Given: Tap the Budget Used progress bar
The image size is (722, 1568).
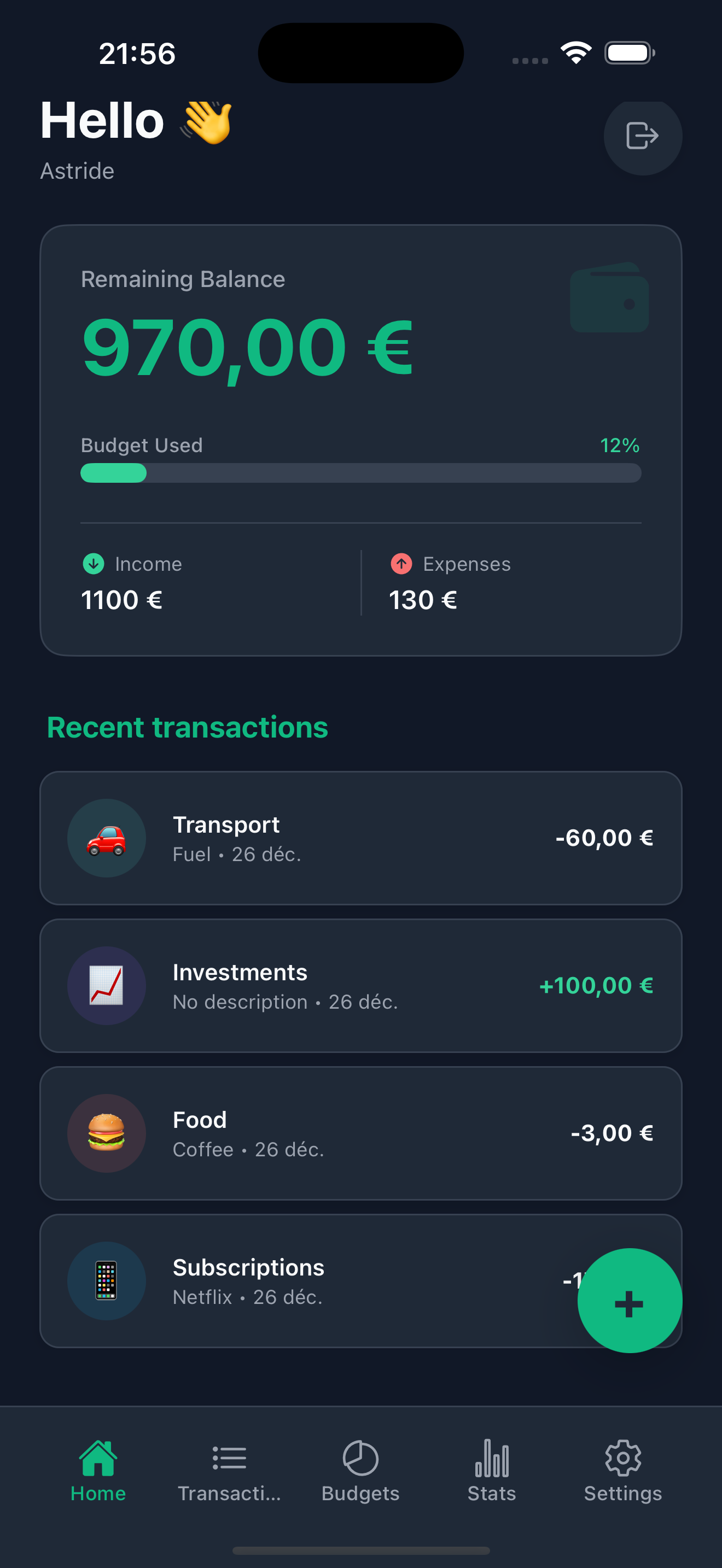Looking at the screenshot, I should click(x=360, y=473).
